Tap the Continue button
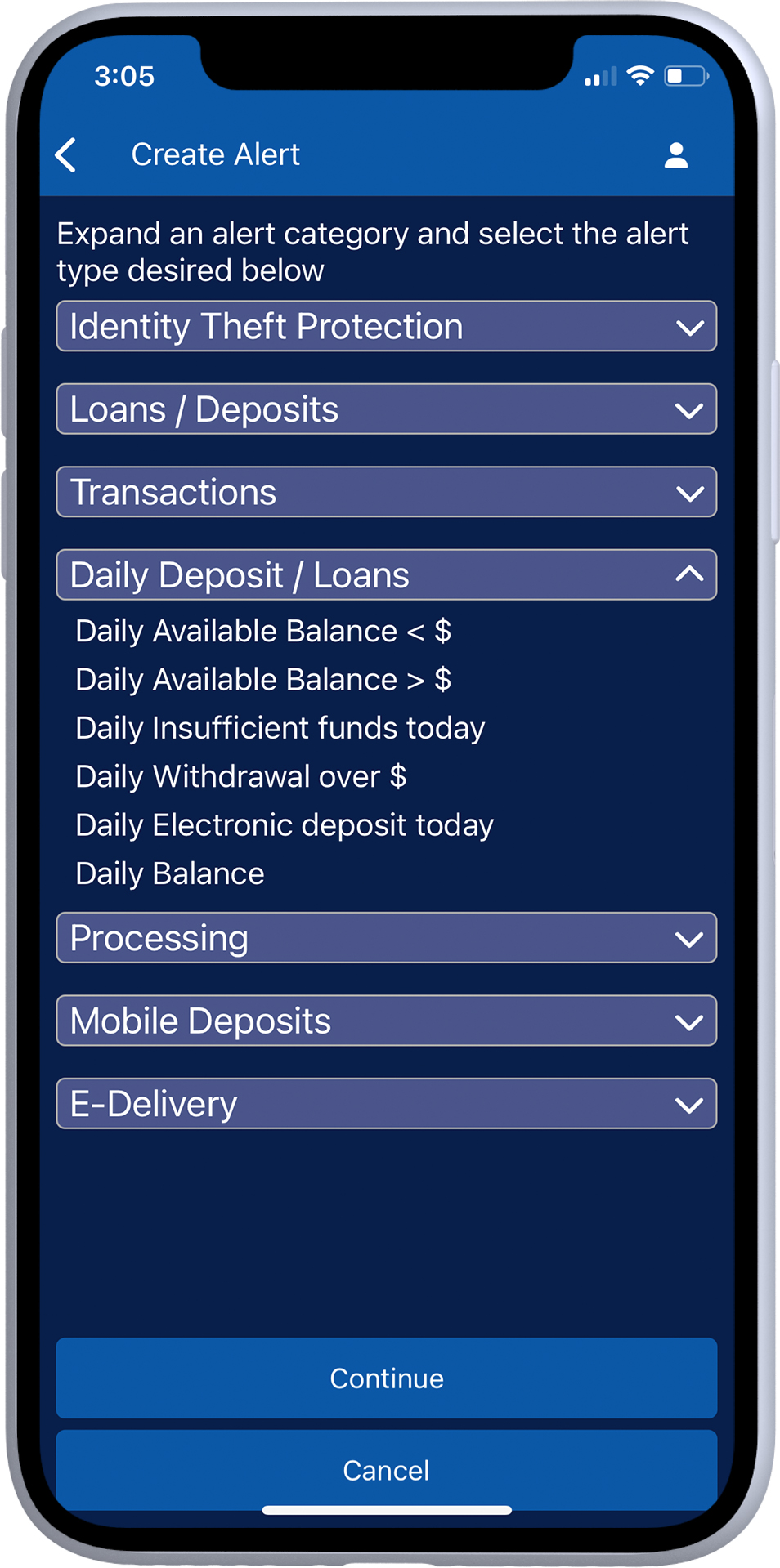The image size is (780, 1568). click(387, 1378)
